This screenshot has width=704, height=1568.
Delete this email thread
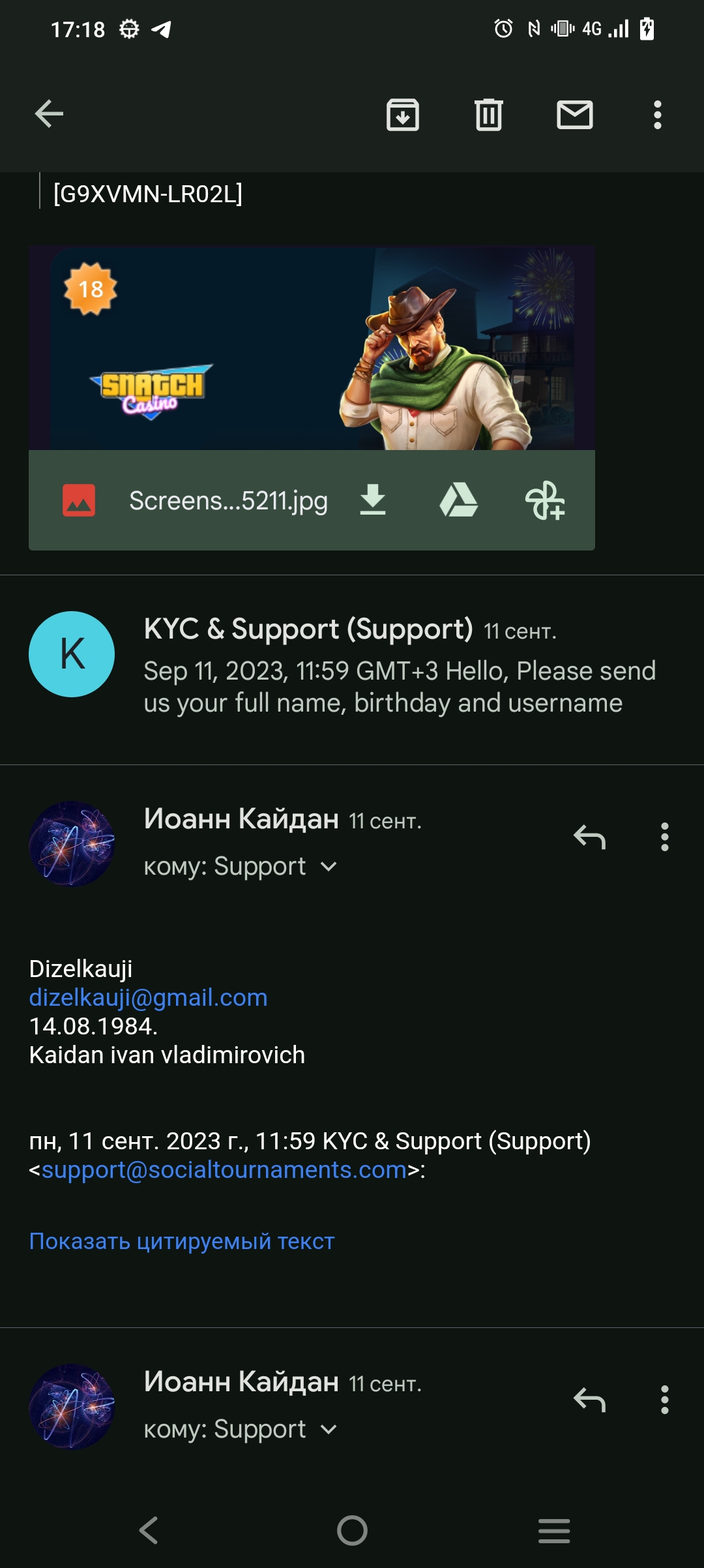489,115
